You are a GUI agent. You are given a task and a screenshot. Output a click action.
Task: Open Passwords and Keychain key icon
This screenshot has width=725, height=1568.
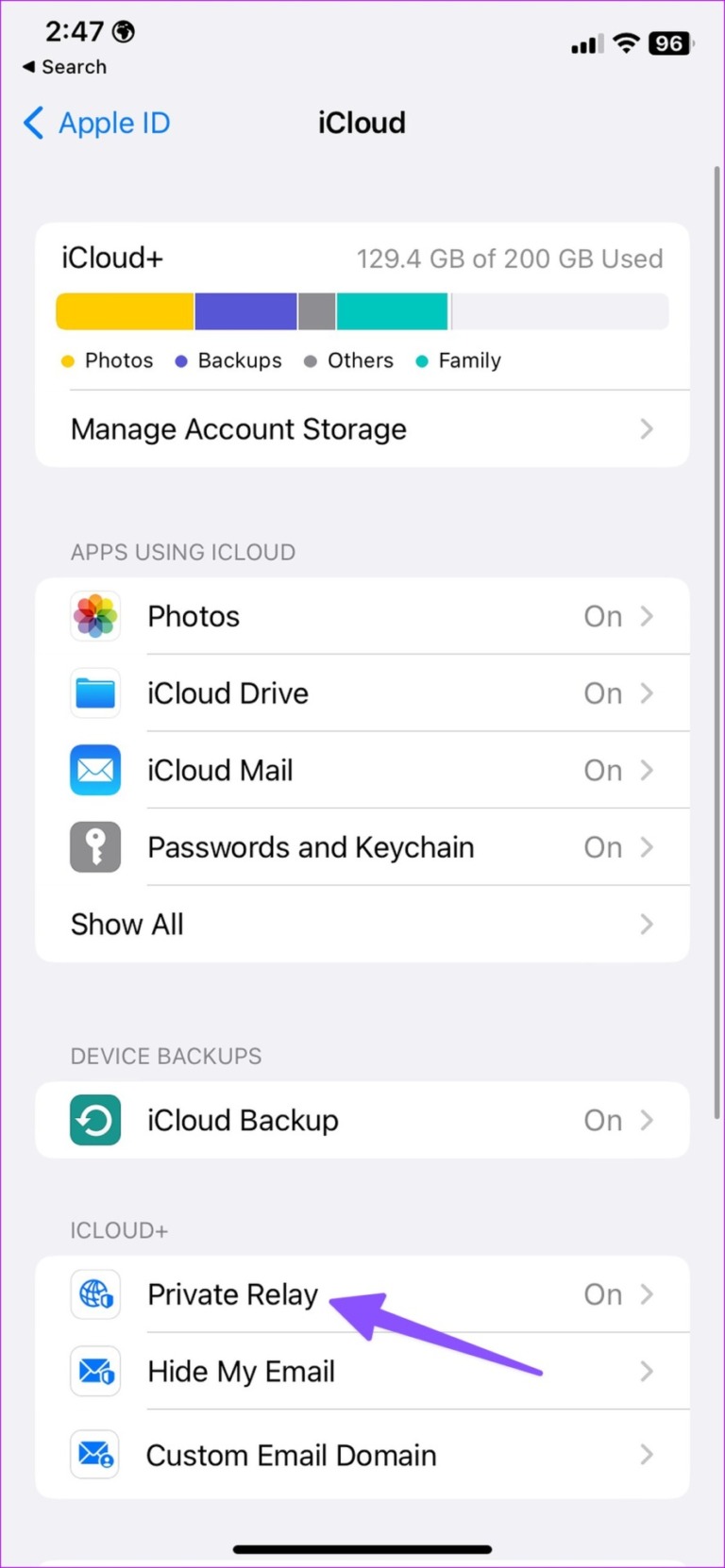pos(95,847)
